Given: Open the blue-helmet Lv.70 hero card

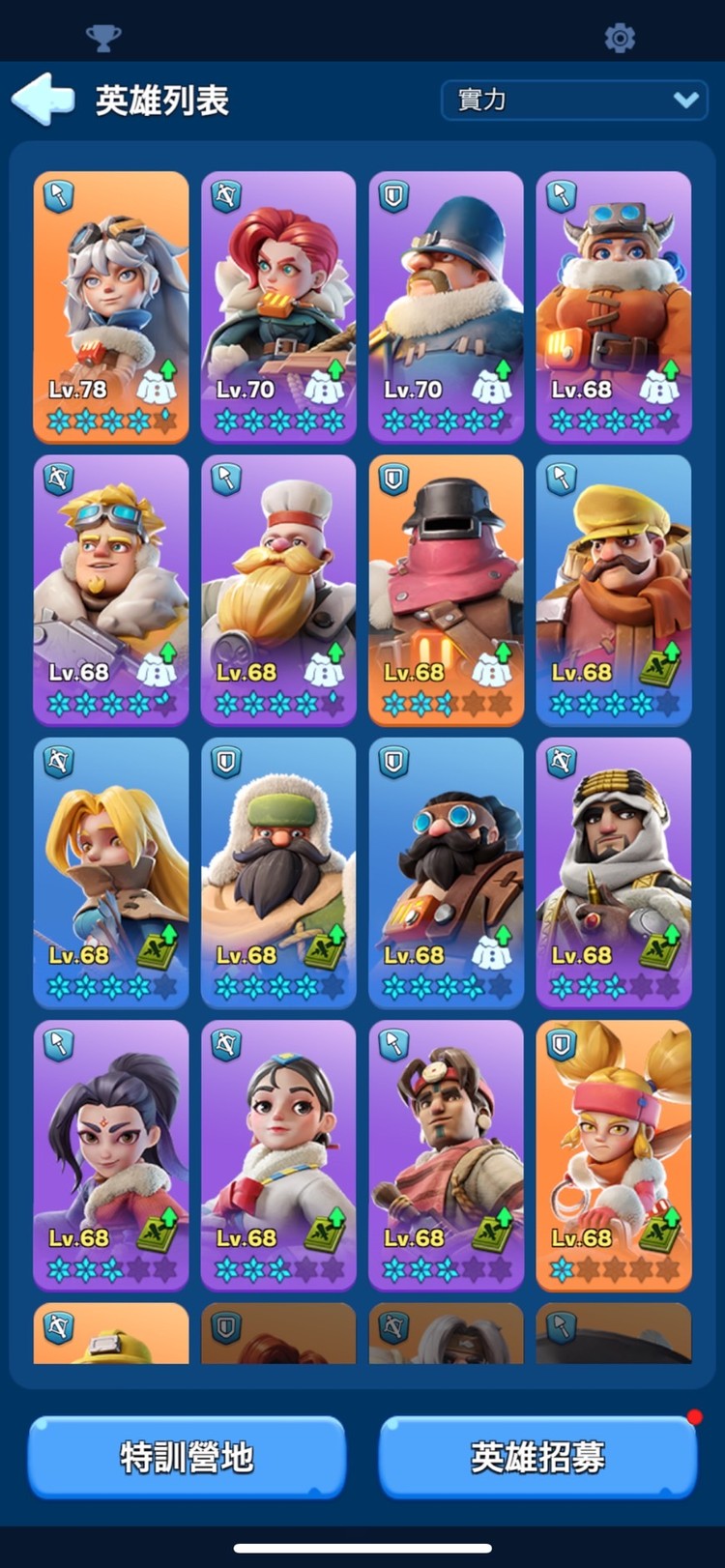Looking at the screenshot, I should coord(446,305).
